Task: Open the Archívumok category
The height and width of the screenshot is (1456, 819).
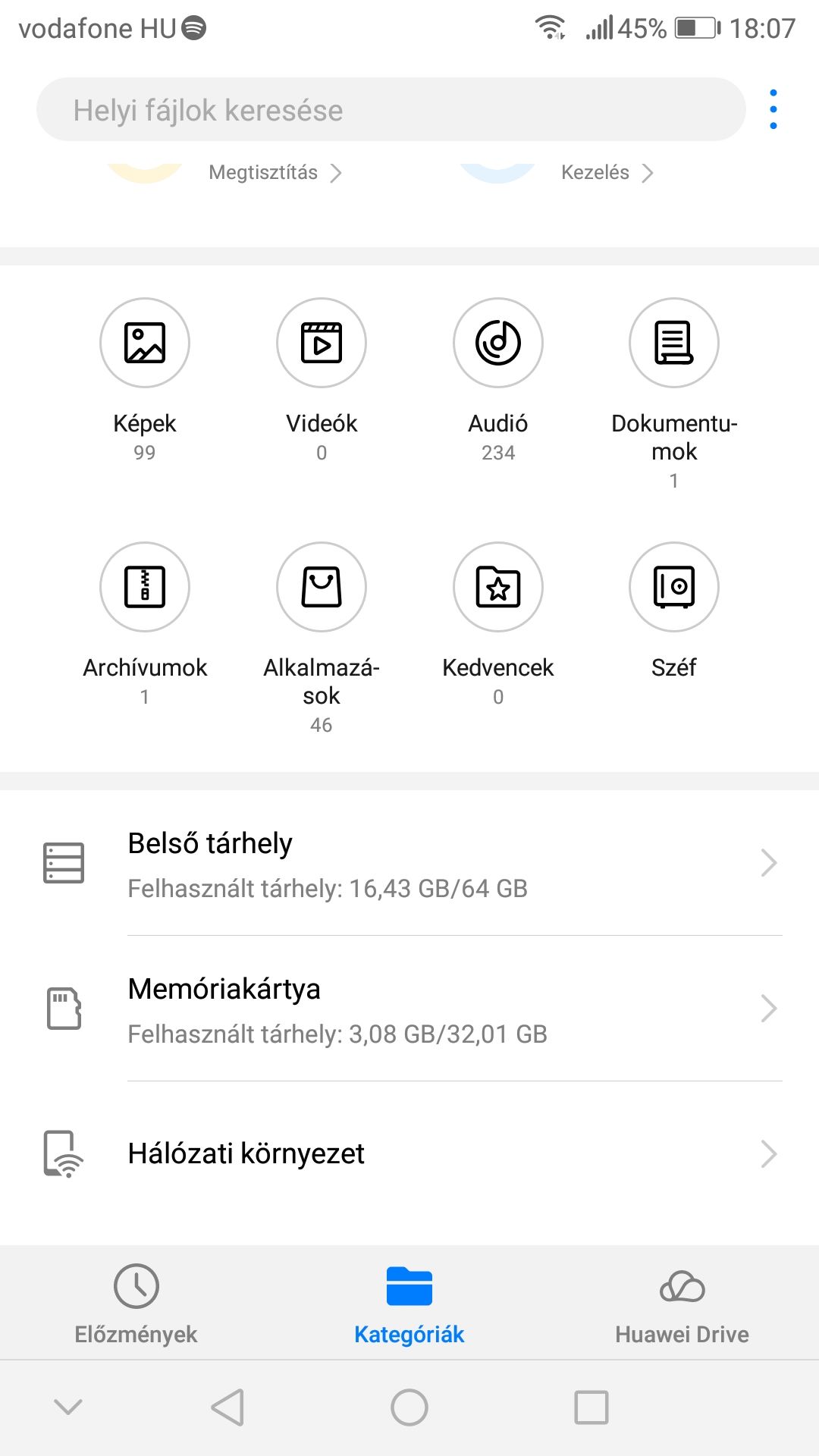Action: click(145, 623)
